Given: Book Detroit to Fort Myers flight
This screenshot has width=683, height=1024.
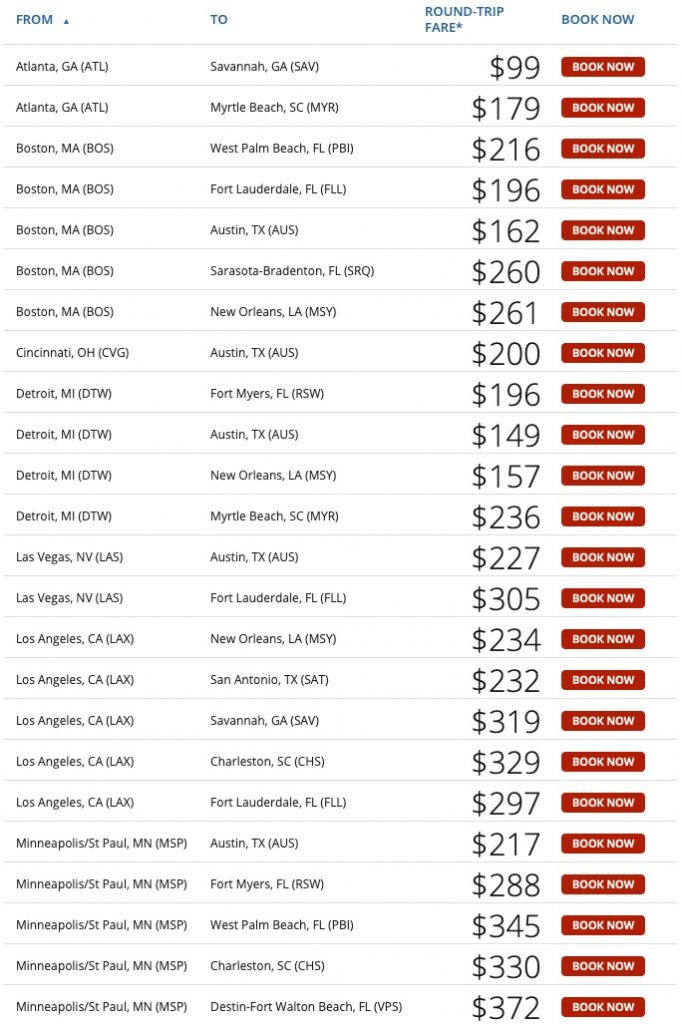Looking at the screenshot, I should pos(603,394).
